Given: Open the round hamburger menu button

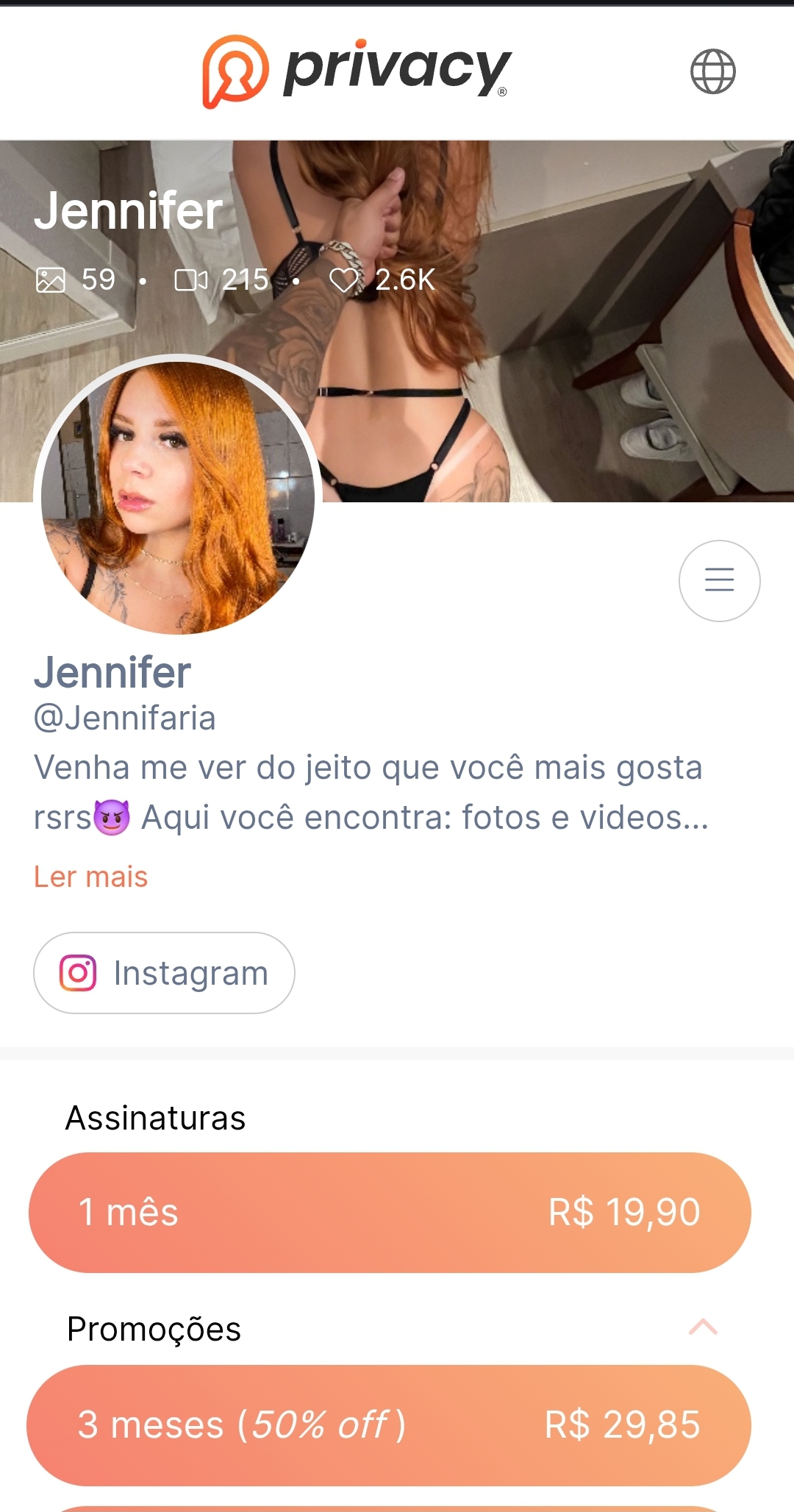Looking at the screenshot, I should (719, 580).
